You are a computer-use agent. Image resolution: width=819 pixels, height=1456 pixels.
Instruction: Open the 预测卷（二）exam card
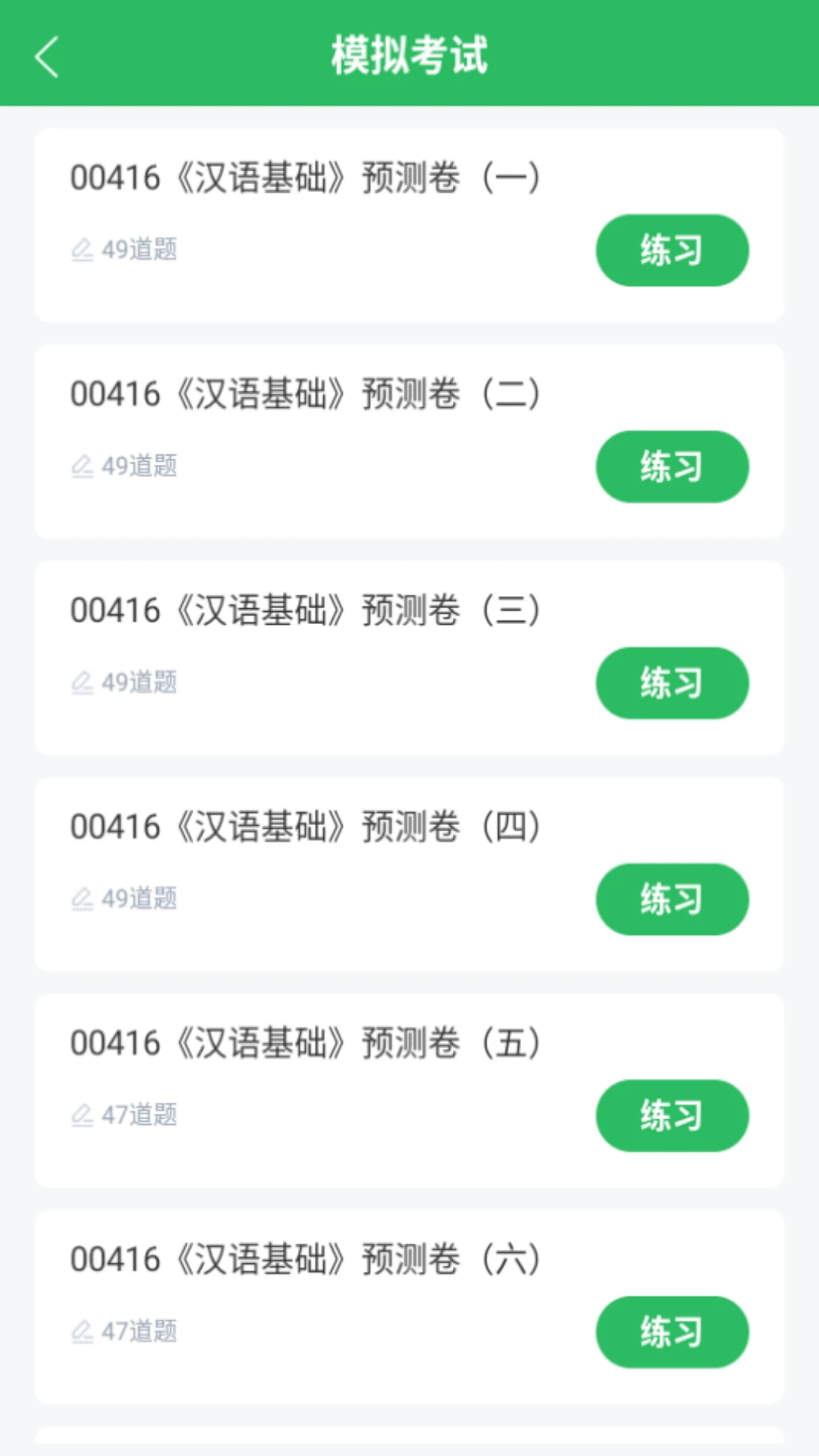click(303, 393)
